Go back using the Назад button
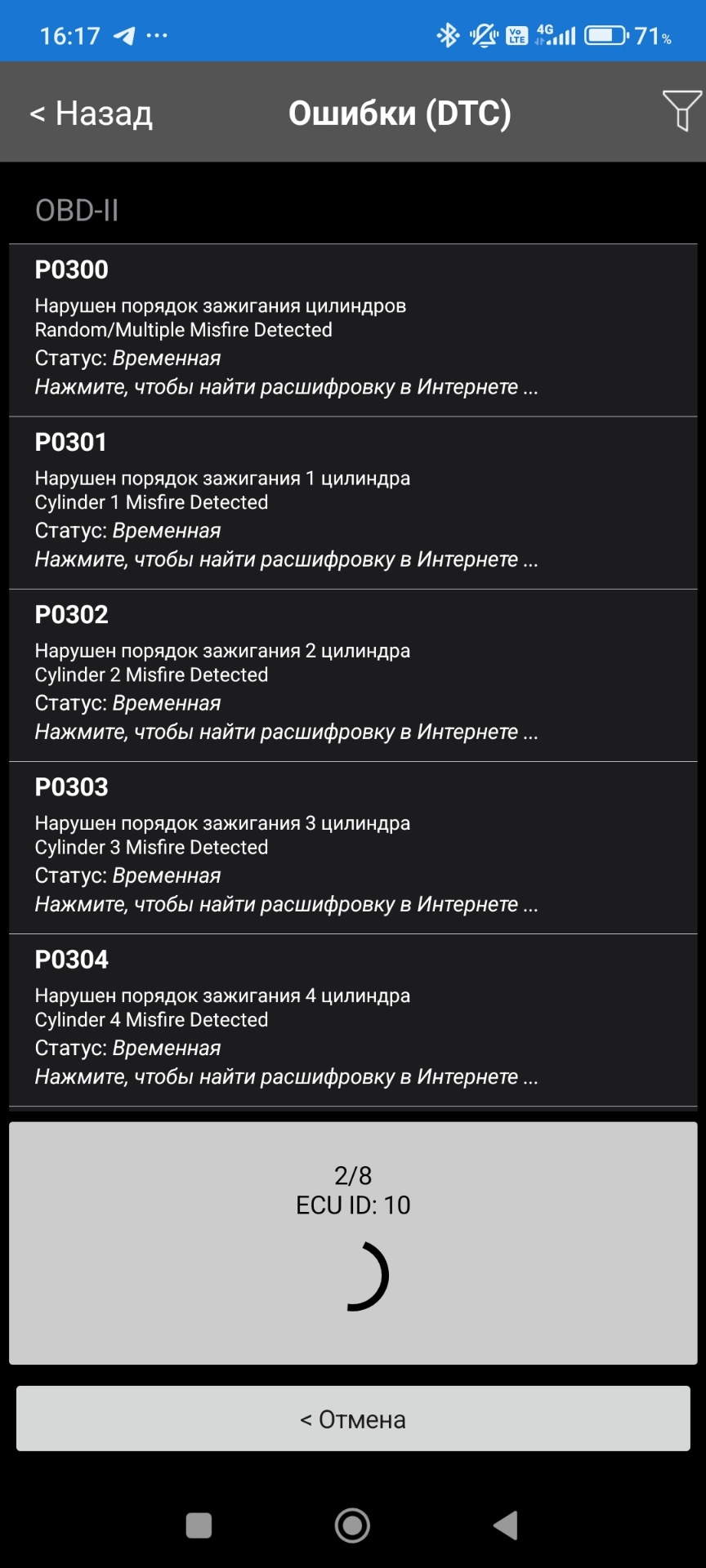This screenshot has height=1568, width=706. click(x=92, y=113)
